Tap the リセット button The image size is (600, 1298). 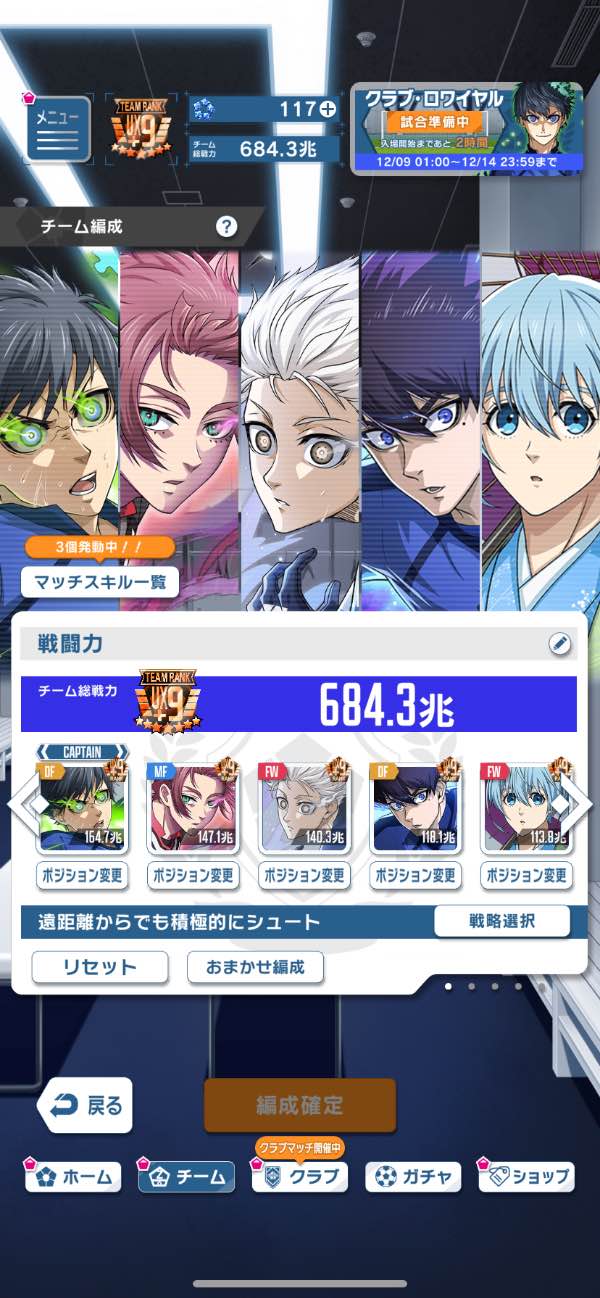[99, 967]
